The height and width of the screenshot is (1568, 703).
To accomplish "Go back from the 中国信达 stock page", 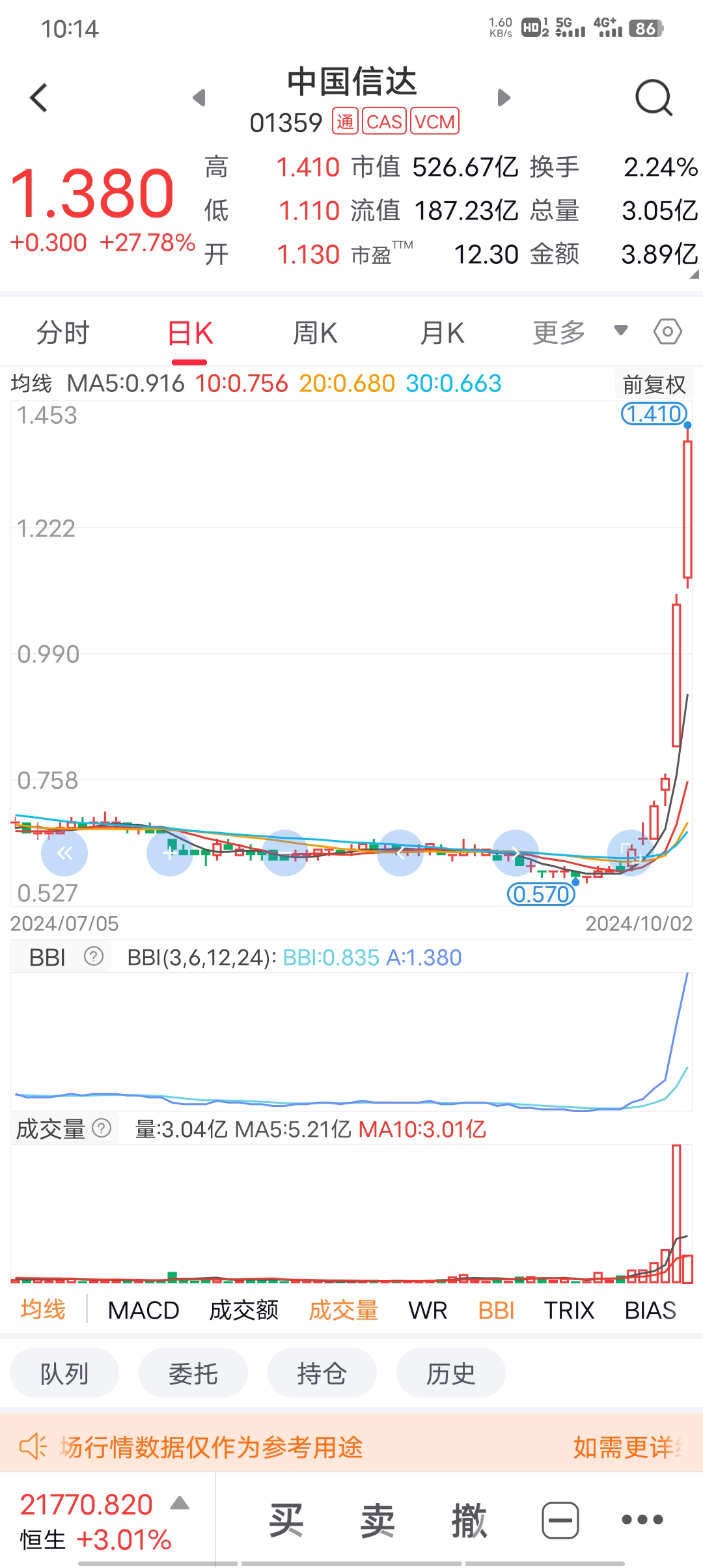I will [39, 98].
